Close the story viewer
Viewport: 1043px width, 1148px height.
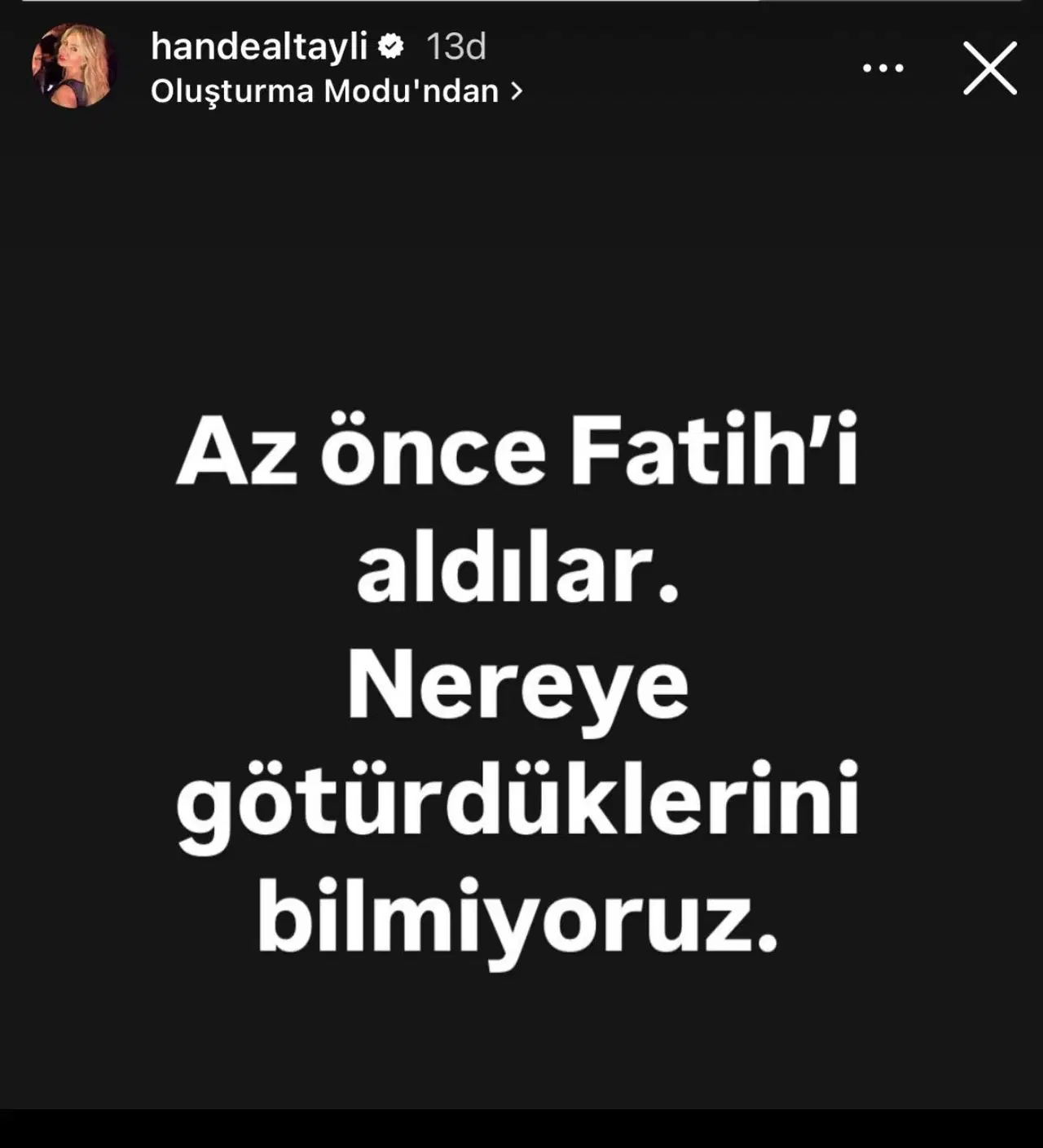(989, 68)
